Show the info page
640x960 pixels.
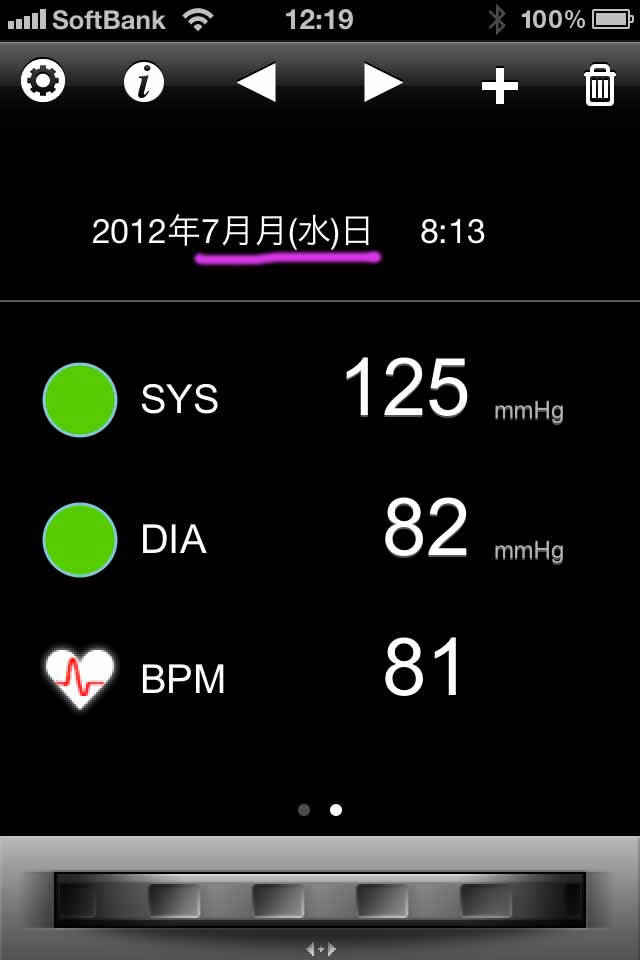click(144, 82)
